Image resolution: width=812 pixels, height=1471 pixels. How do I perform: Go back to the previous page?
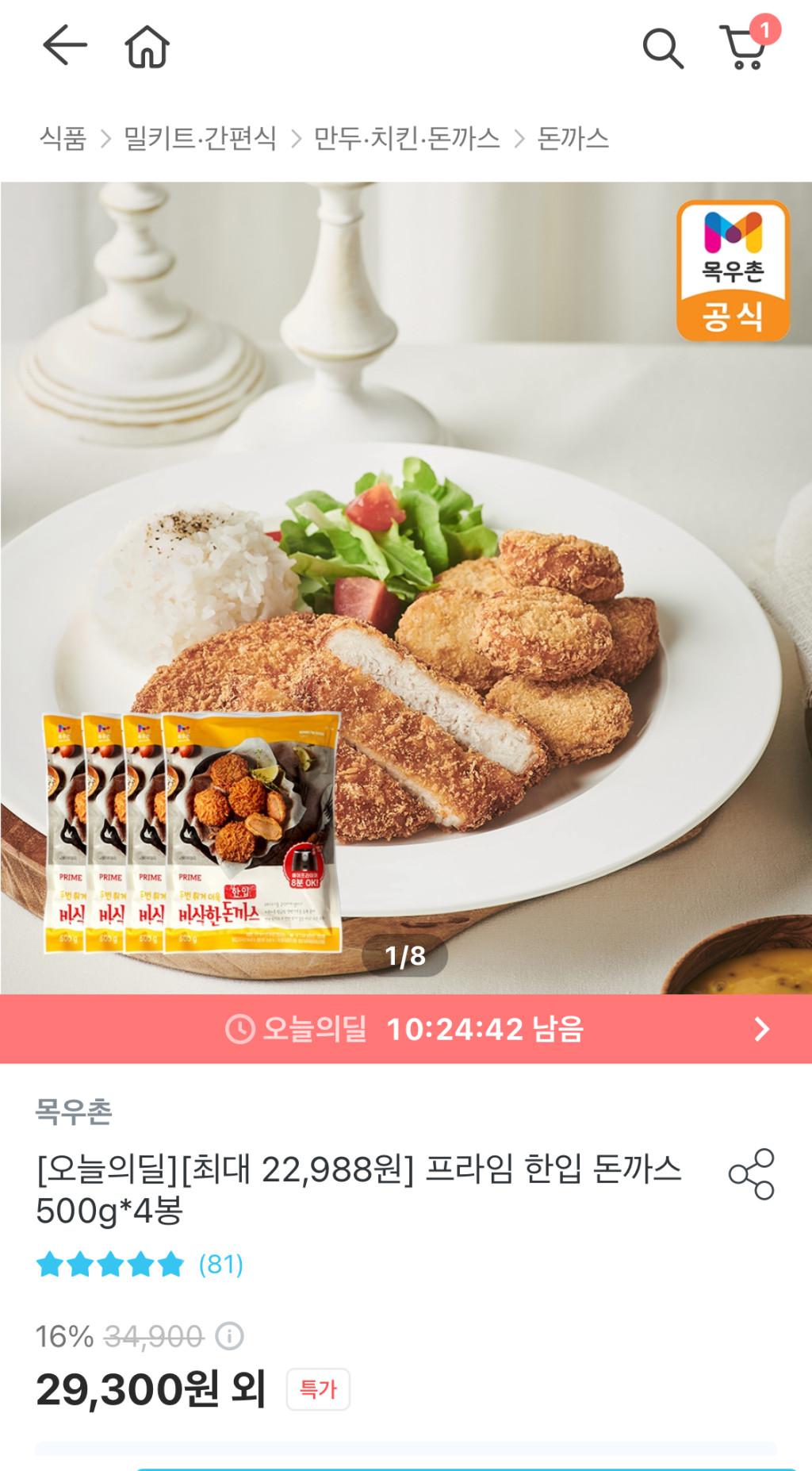[64, 47]
